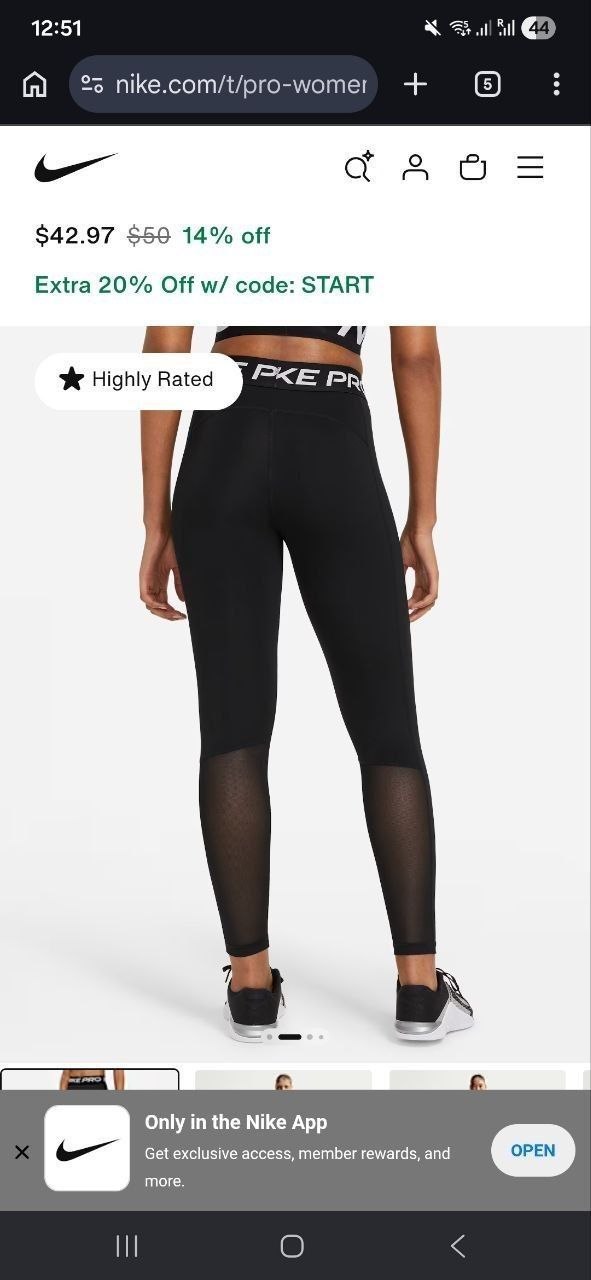Select the first product thumbnail
591x1280 pixels.
[x=90, y=1080]
